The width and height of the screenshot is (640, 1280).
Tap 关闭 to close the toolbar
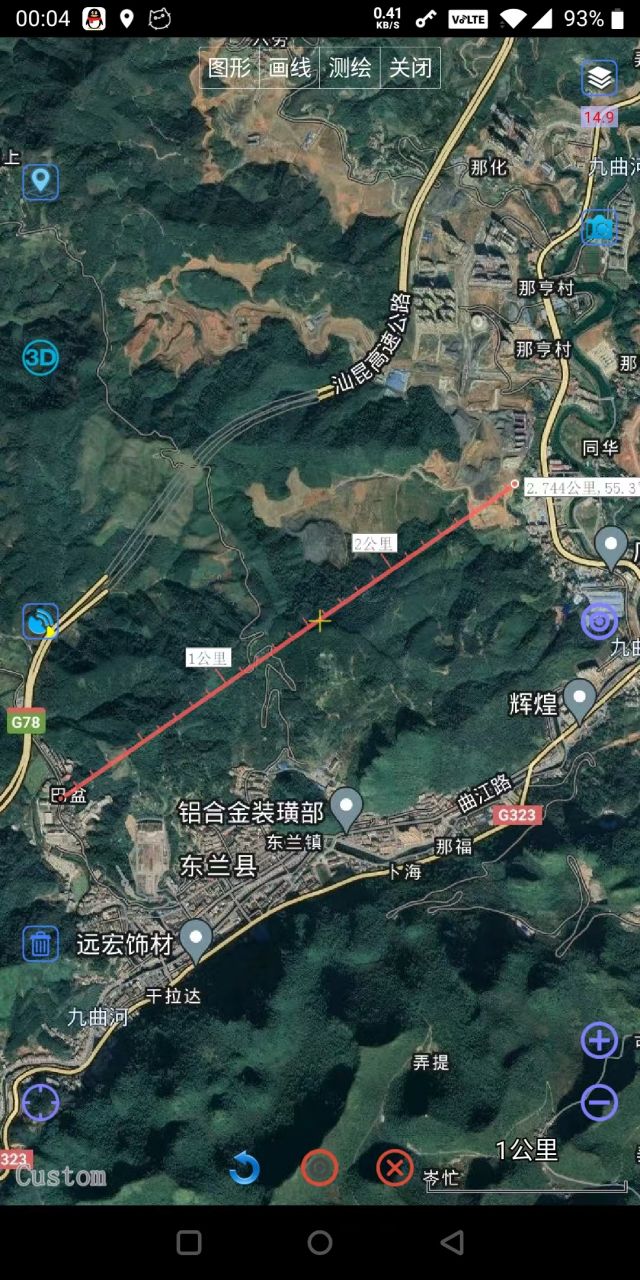[410, 68]
